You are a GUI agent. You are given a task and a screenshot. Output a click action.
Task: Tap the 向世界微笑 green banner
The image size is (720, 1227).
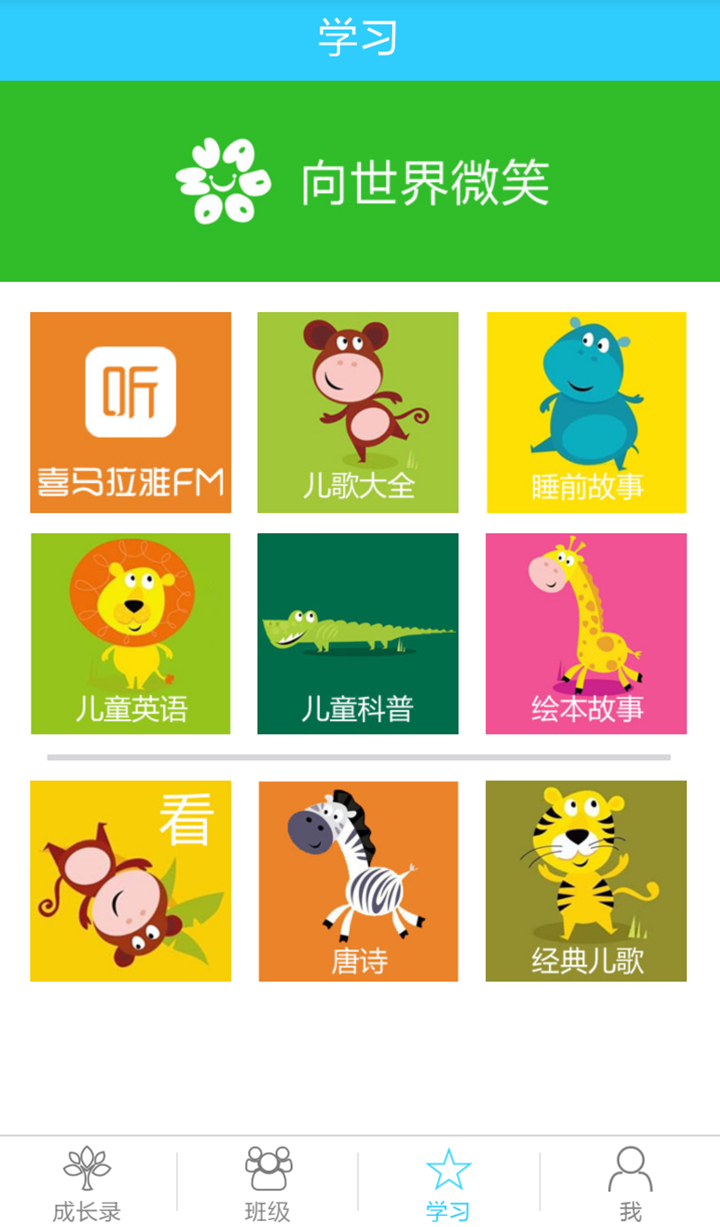pyautogui.click(x=360, y=182)
